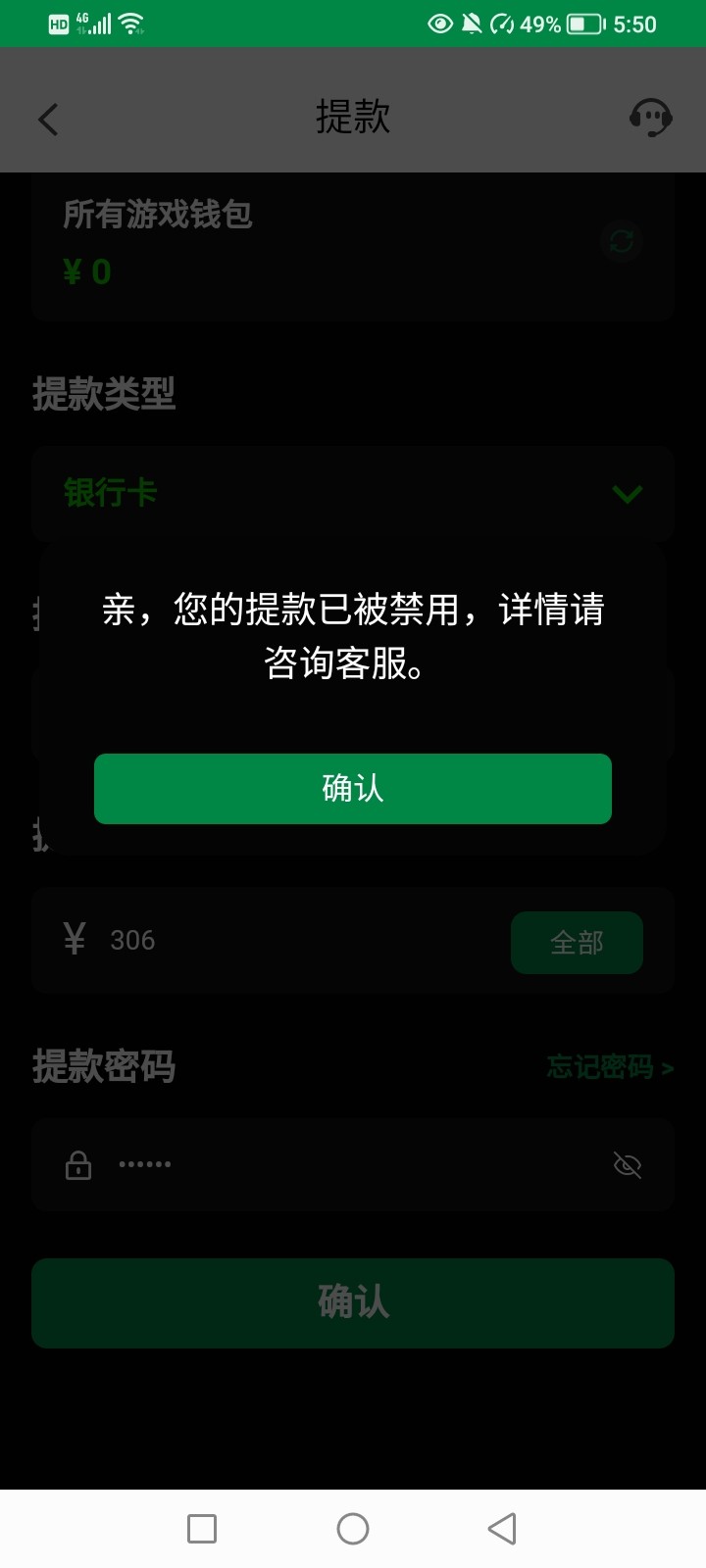Go back from the 提款 page
This screenshot has height=1568, width=706.
(x=48, y=120)
